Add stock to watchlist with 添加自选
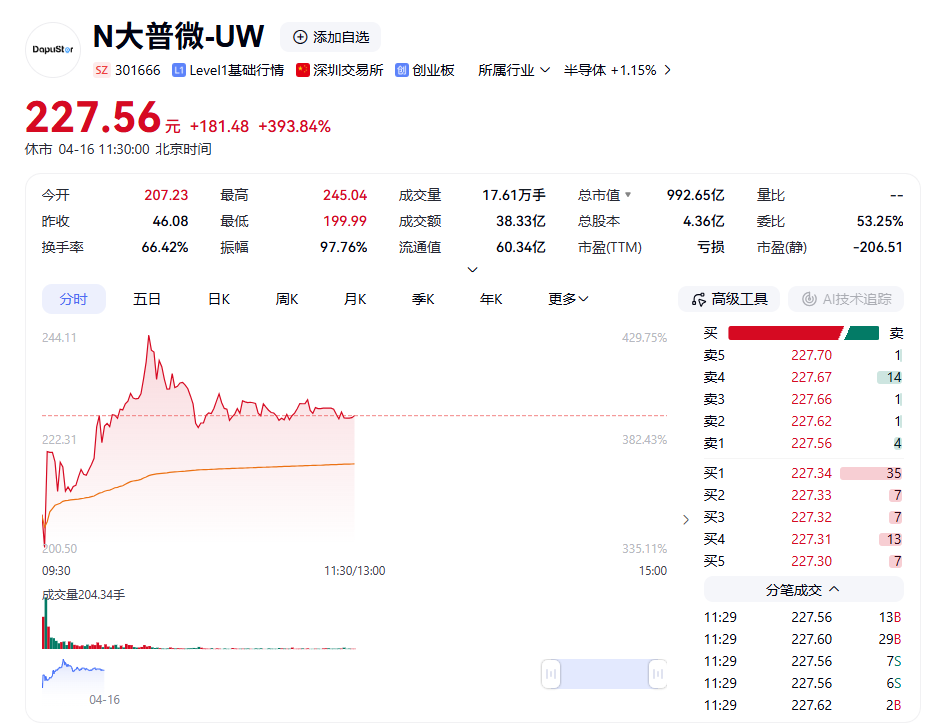This screenshot has width=926, height=726. point(330,37)
